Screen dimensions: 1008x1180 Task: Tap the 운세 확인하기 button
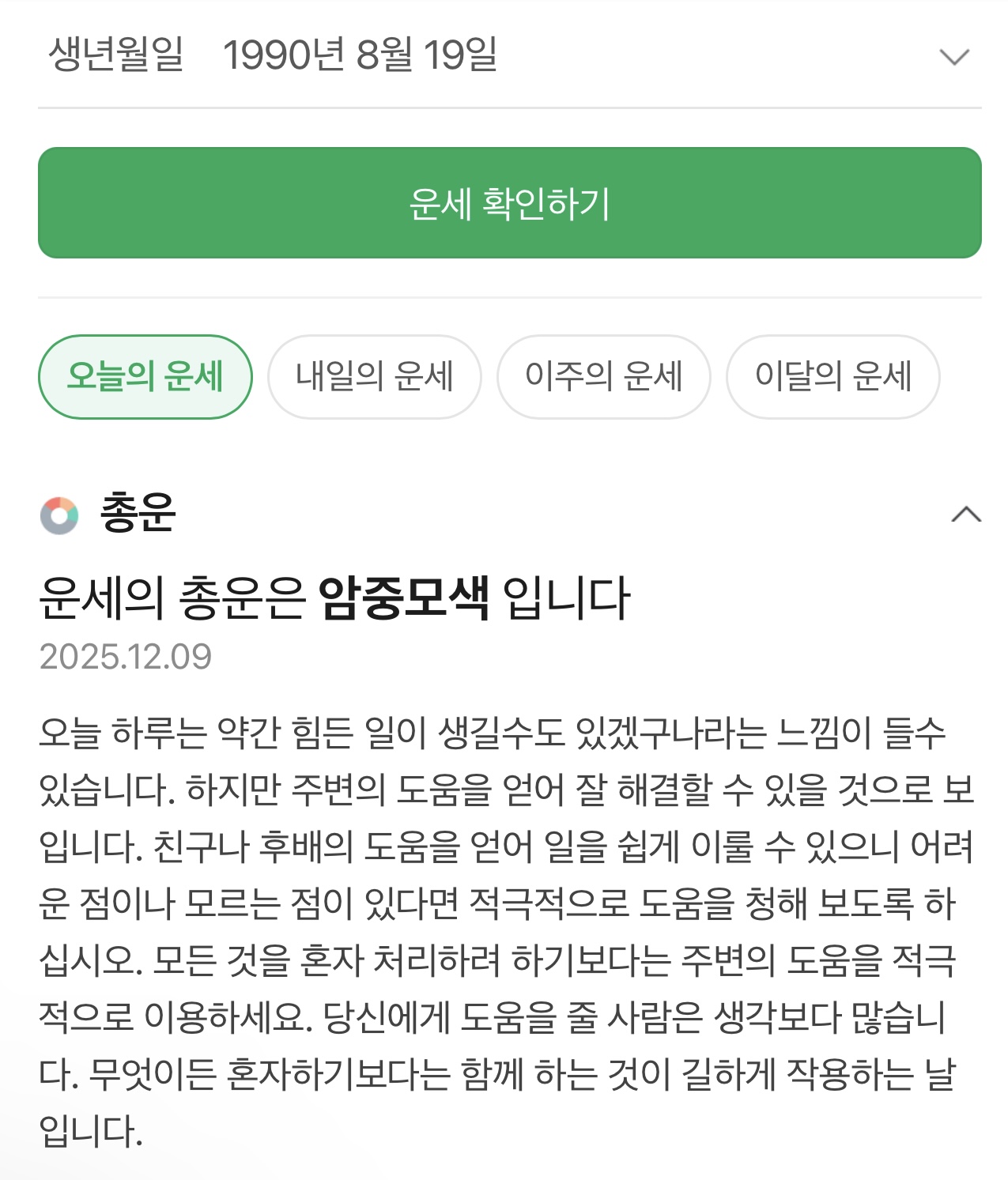pyautogui.click(x=509, y=203)
